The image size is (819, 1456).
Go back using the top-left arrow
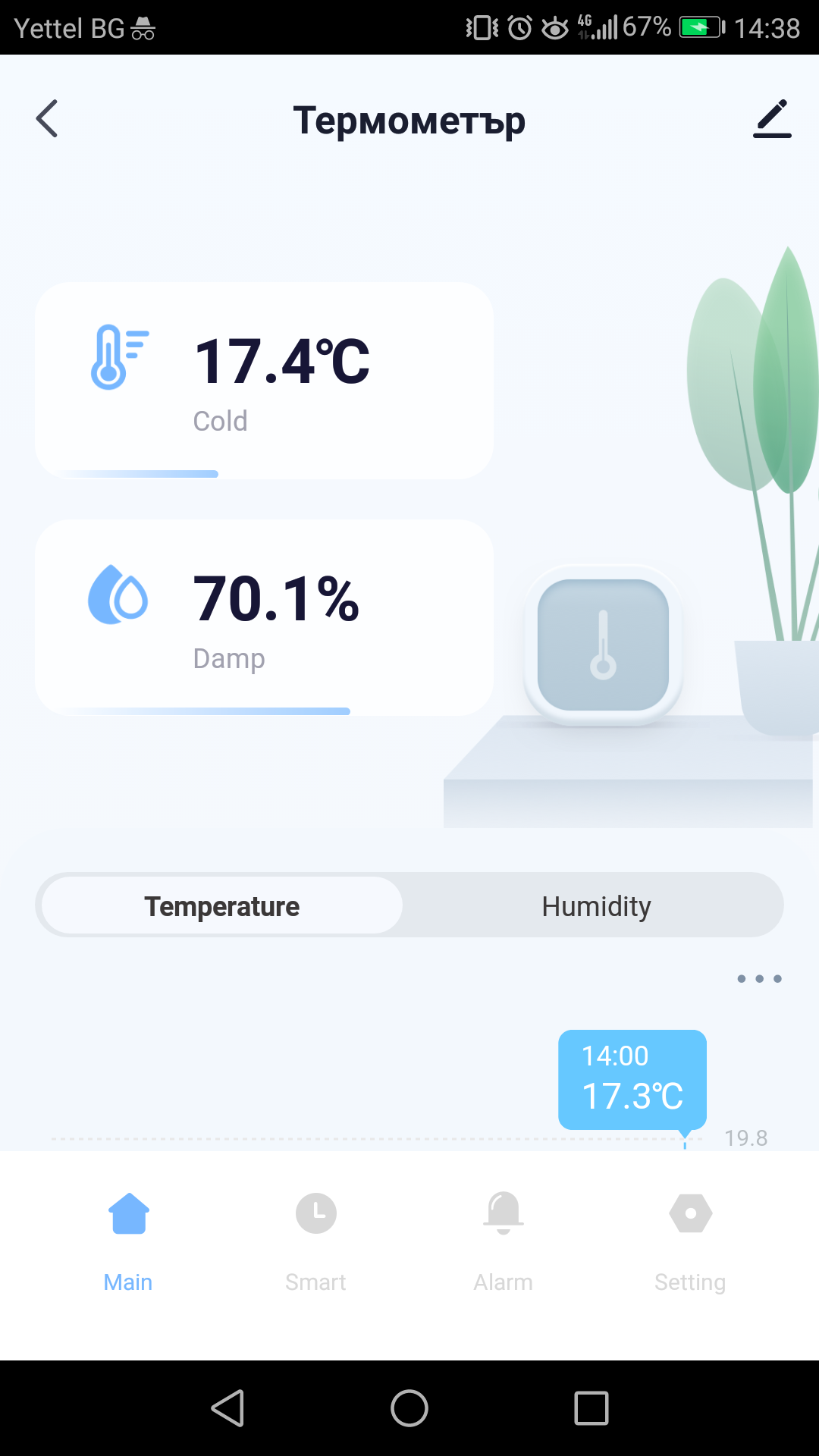pos(47,119)
